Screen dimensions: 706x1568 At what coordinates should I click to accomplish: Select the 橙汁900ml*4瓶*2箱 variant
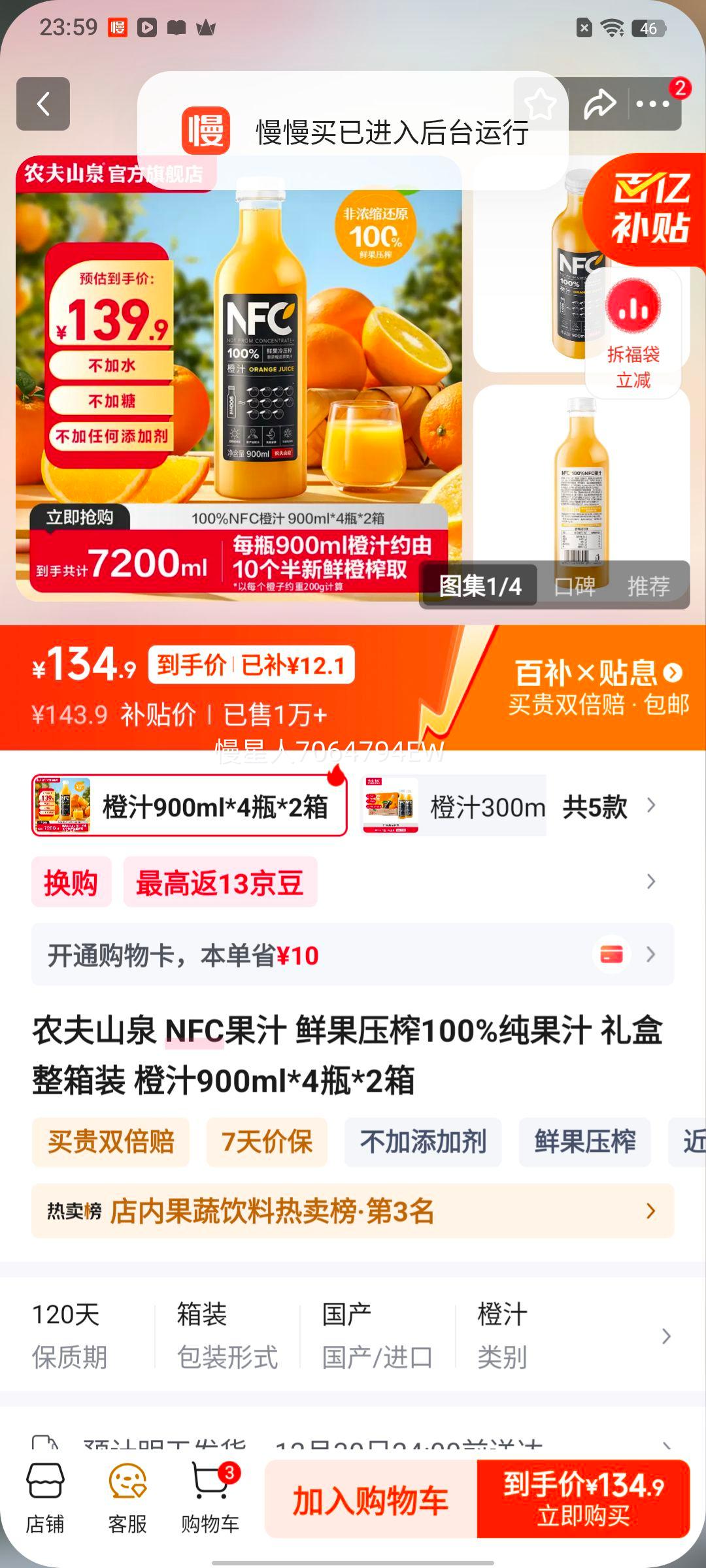(189, 806)
